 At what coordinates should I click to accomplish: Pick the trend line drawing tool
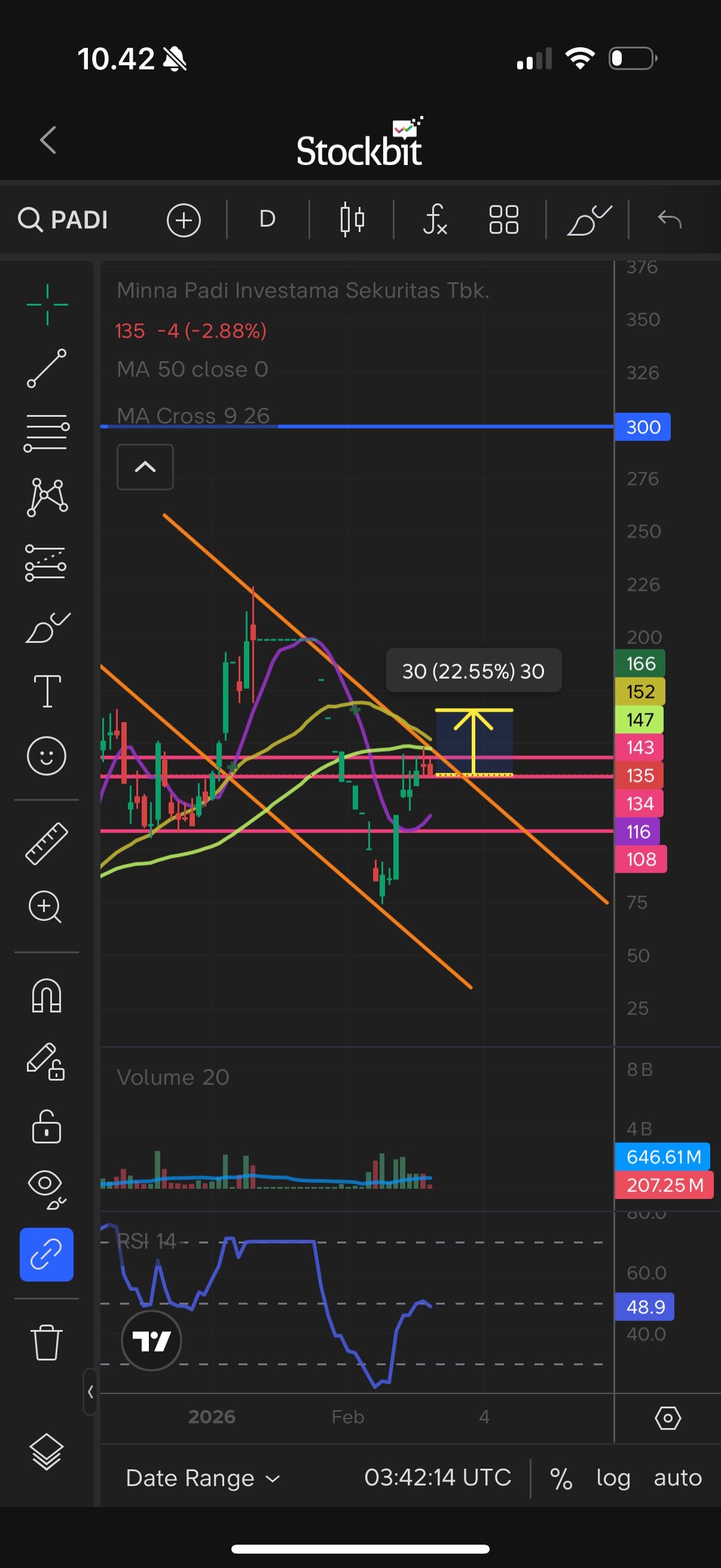(47, 368)
